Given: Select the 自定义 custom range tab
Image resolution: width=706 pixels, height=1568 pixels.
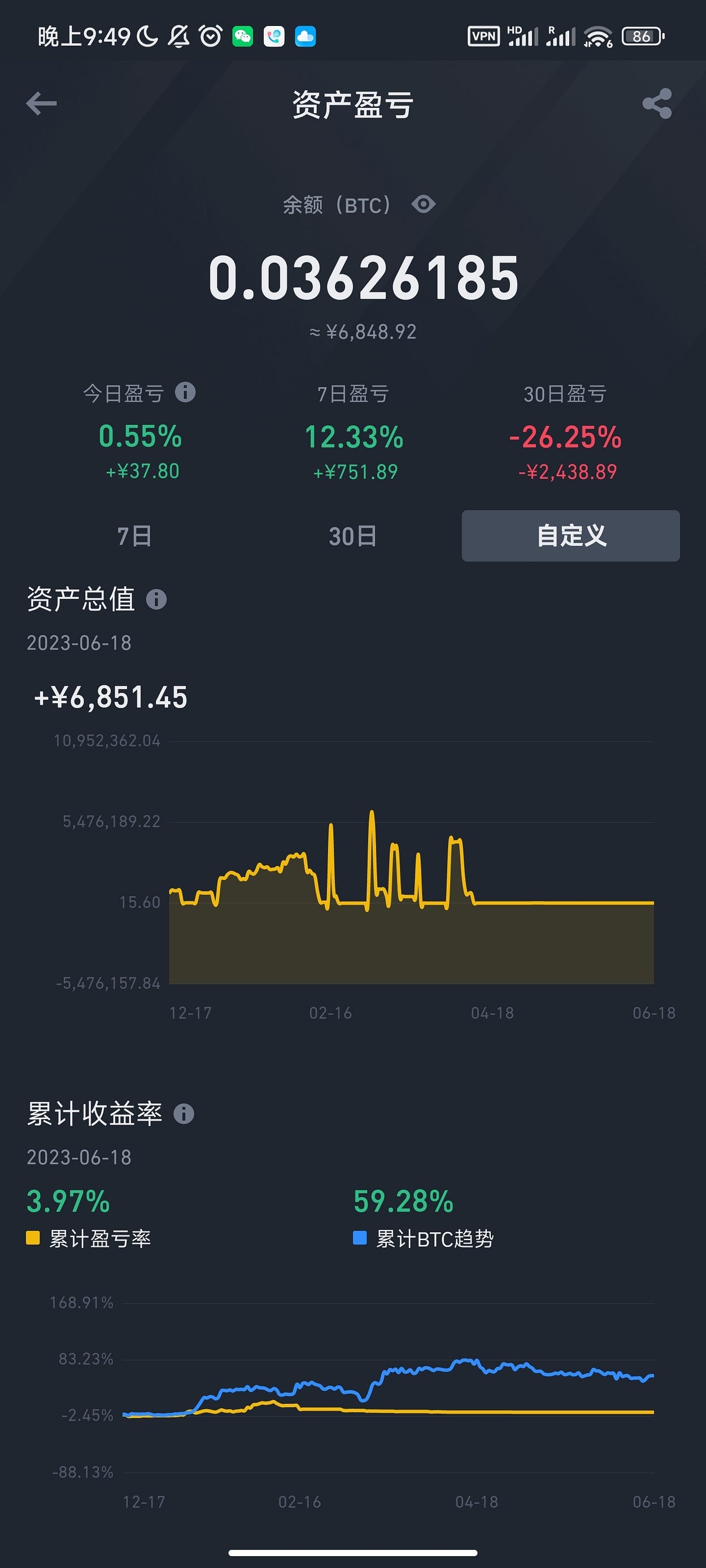Looking at the screenshot, I should pos(570,536).
